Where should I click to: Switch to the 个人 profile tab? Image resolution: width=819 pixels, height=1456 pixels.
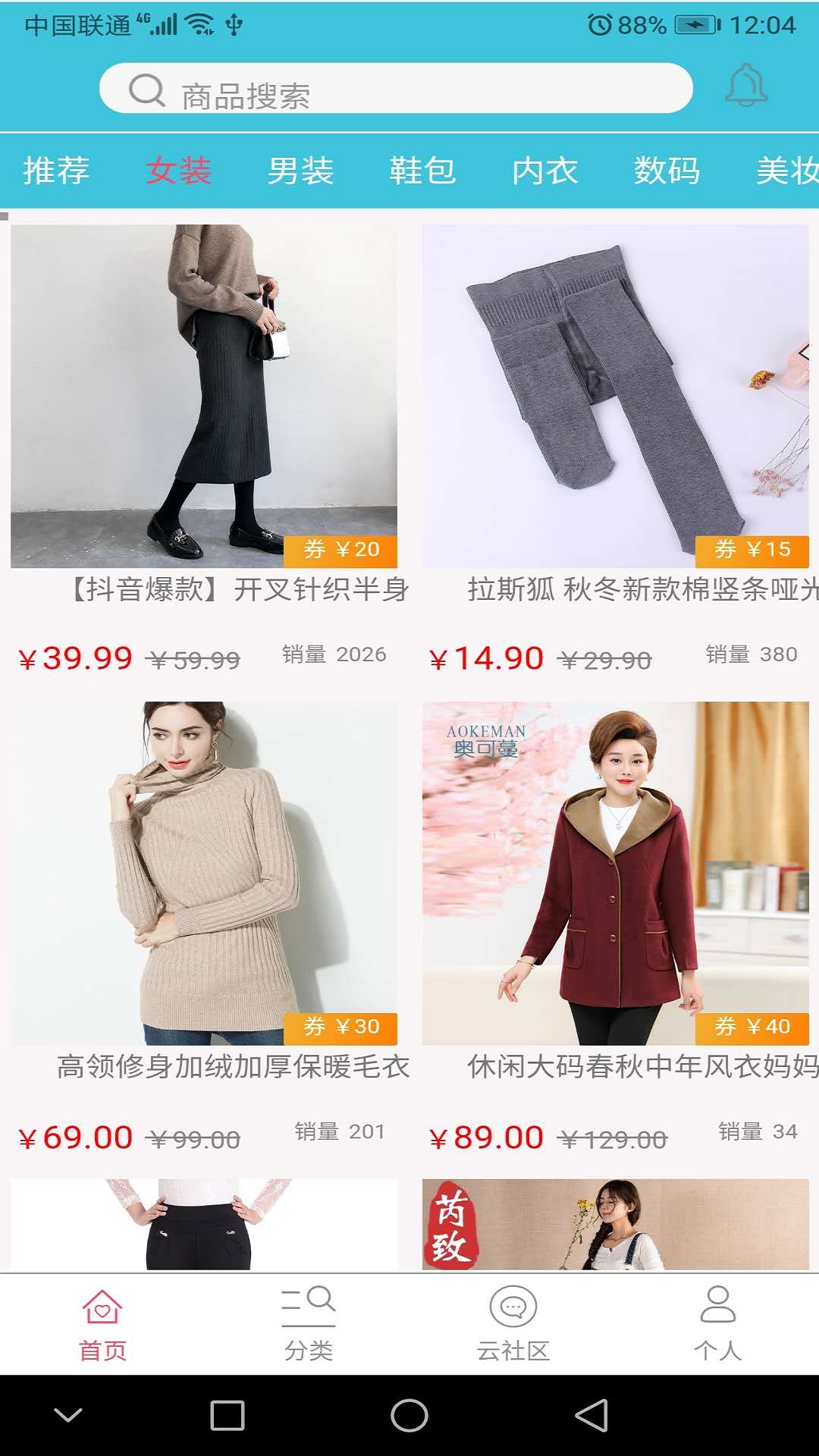[717, 1323]
